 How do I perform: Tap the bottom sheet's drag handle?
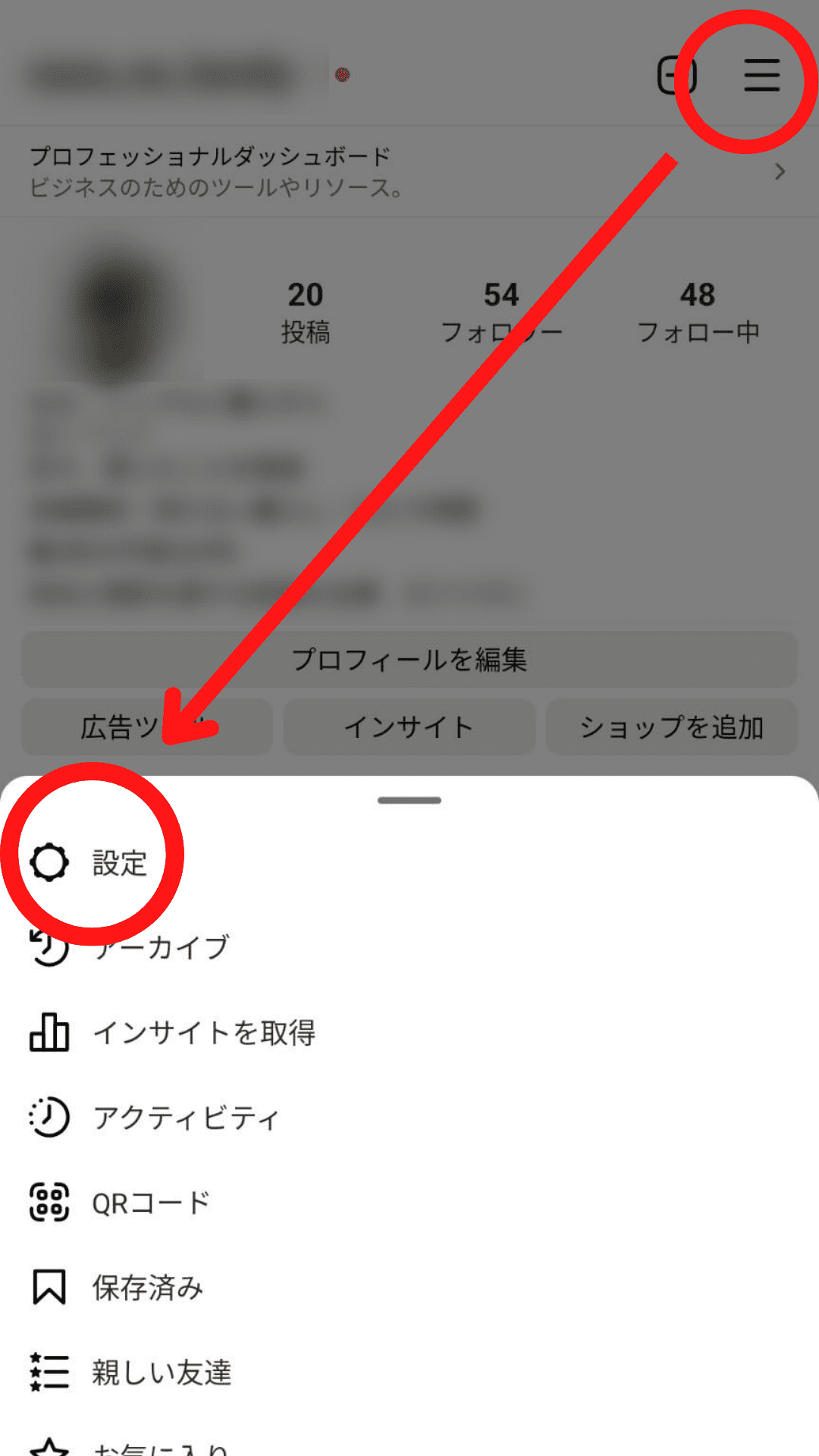pos(409,800)
